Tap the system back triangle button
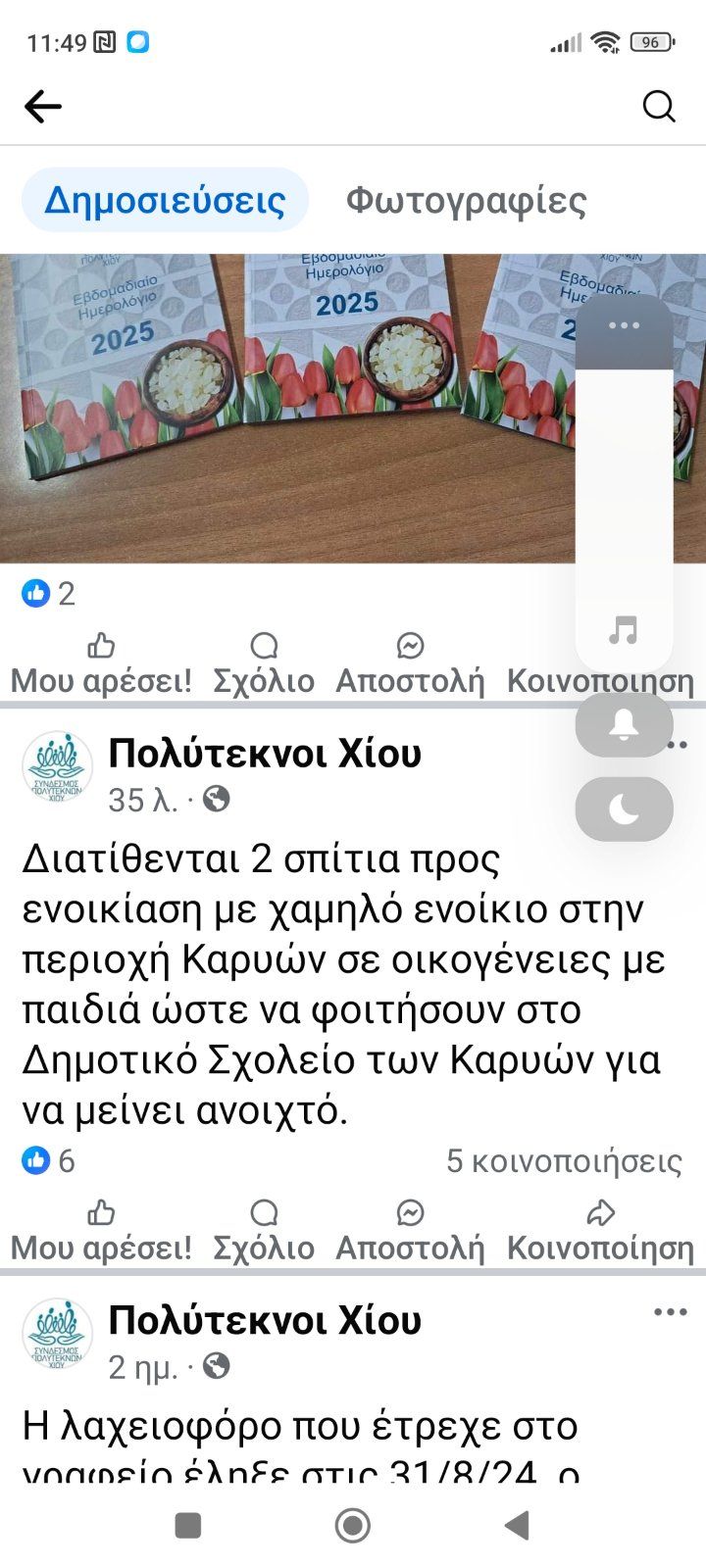The image size is (706, 1568). (x=517, y=1525)
